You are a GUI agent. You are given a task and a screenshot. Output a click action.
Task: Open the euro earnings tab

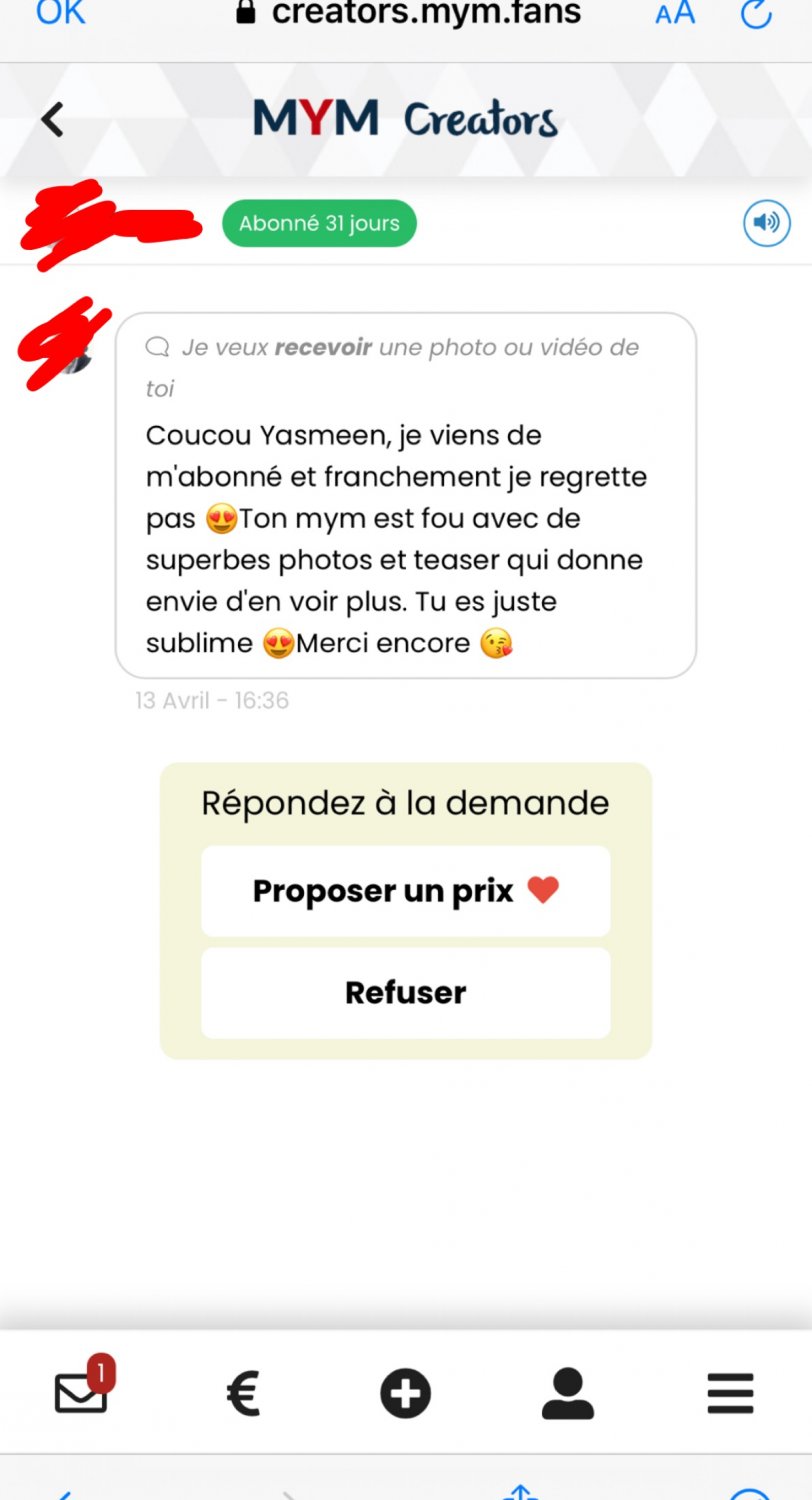coord(243,1393)
